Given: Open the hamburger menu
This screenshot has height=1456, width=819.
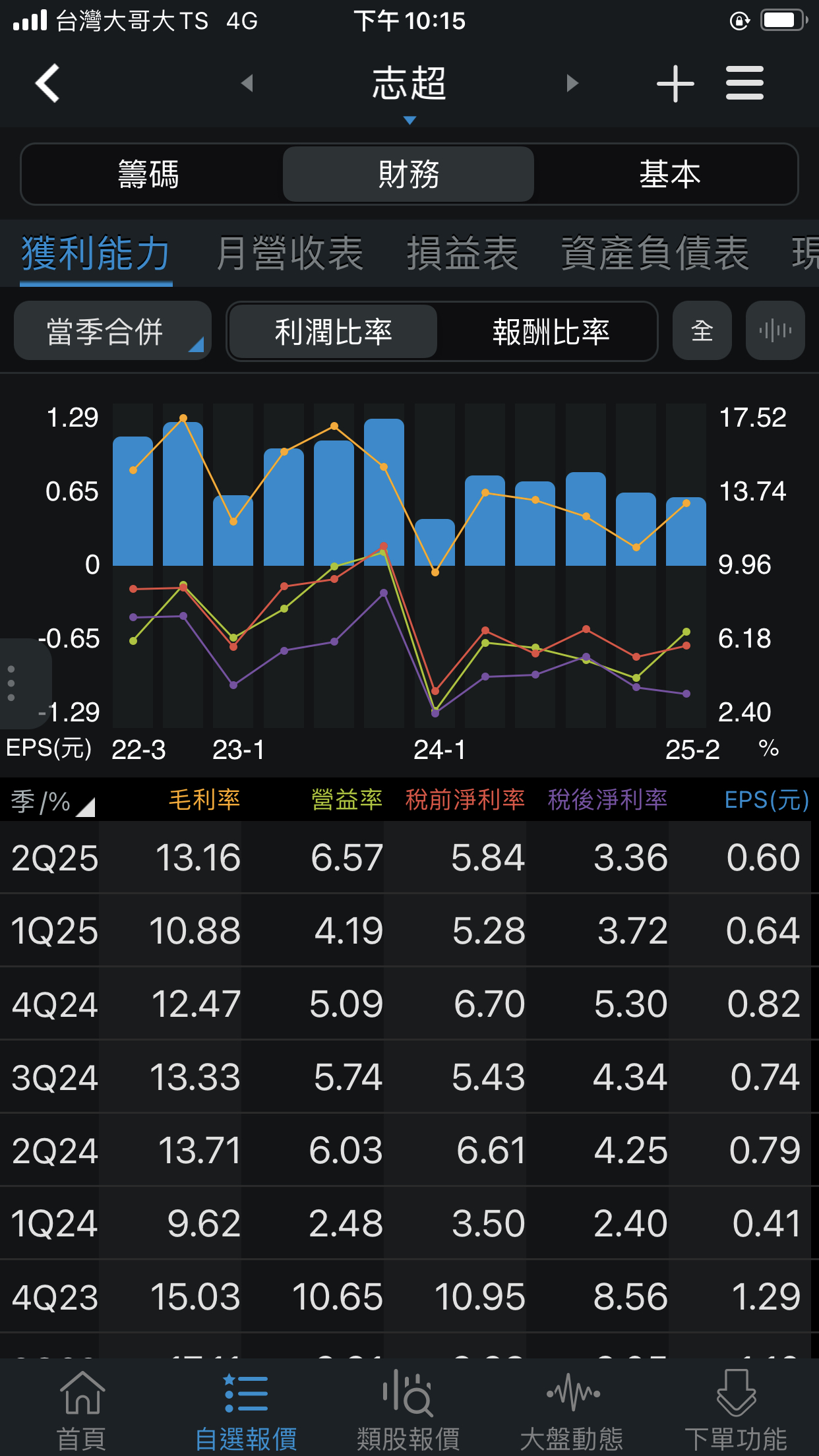Looking at the screenshot, I should click(744, 83).
